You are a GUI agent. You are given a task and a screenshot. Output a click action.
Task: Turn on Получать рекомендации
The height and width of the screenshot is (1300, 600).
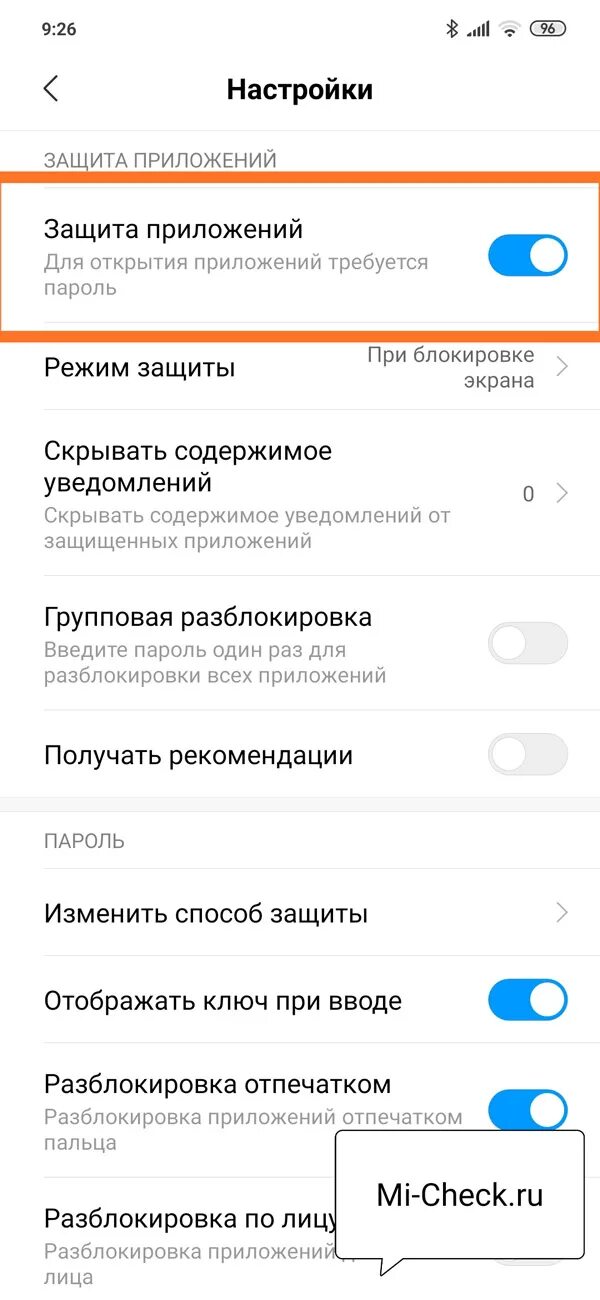(527, 755)
